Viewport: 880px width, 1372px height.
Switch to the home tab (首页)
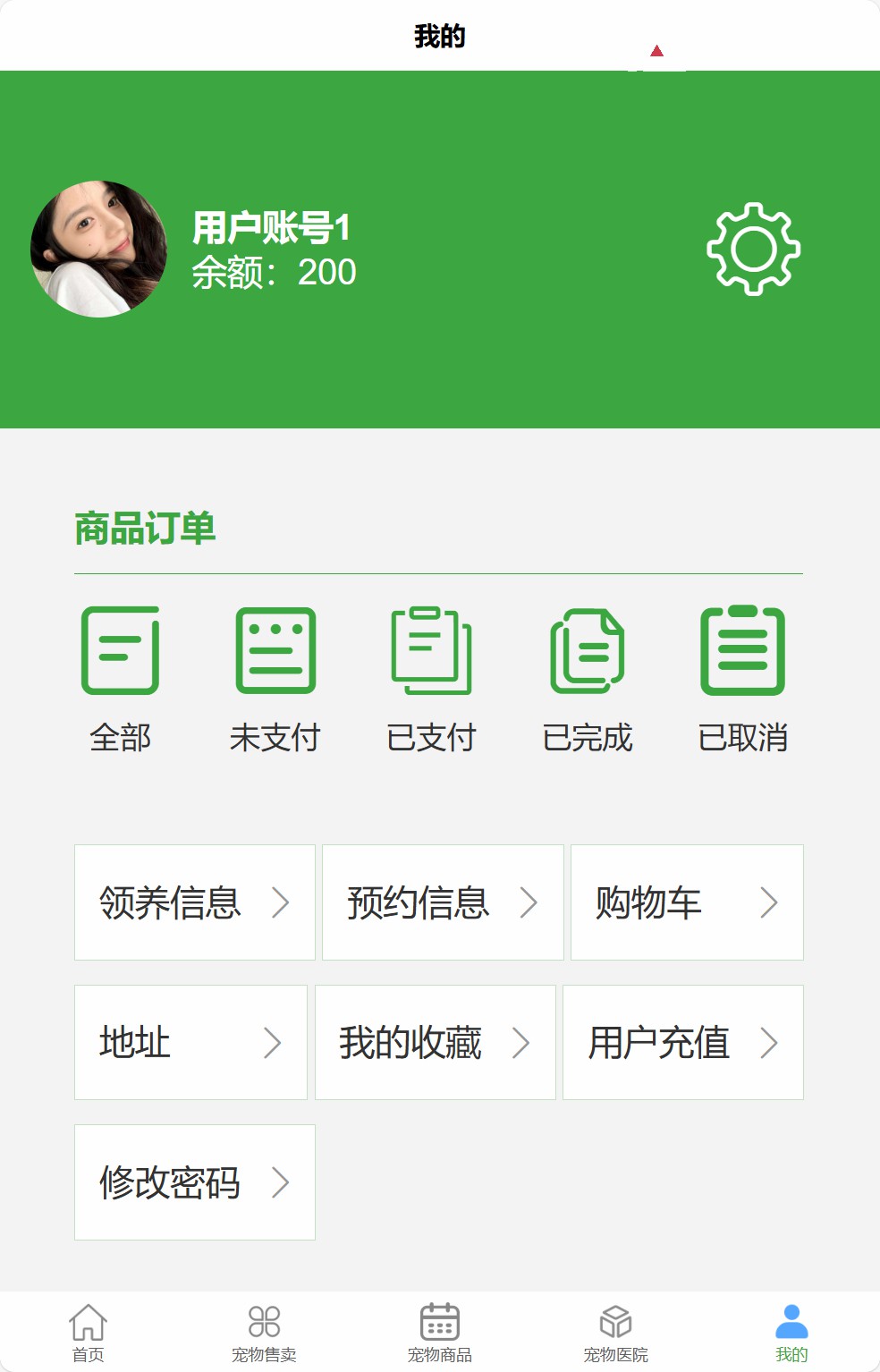click(x=88, y=1333)
